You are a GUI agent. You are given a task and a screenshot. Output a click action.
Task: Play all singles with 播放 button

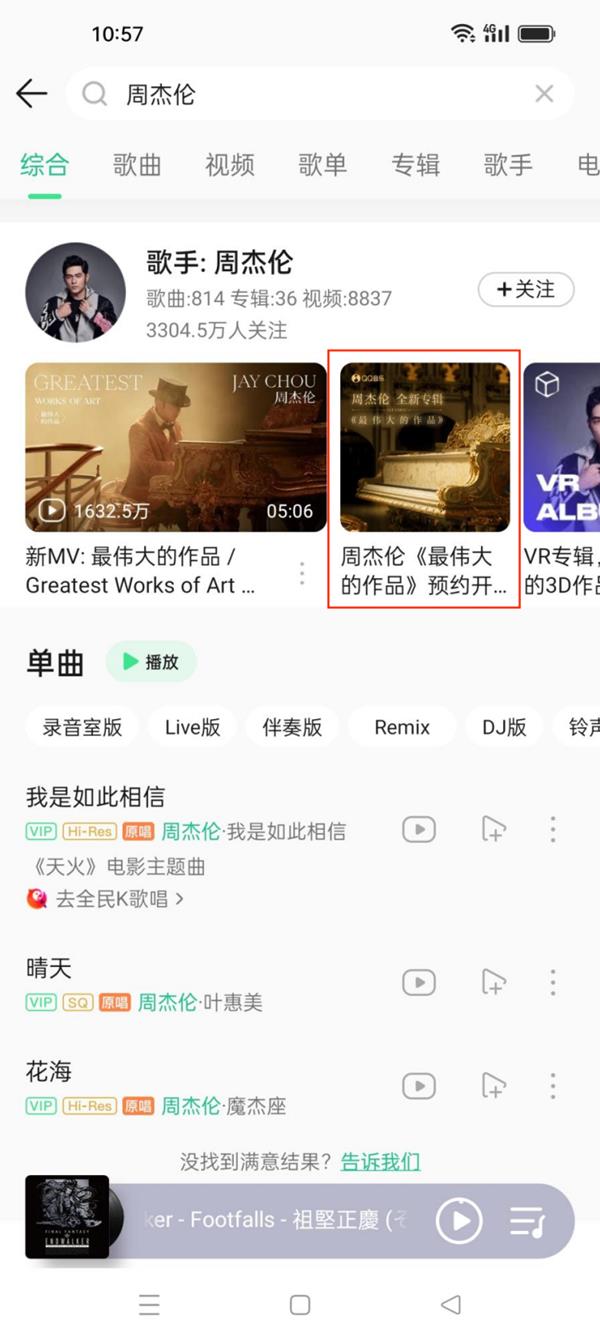tap(150, 662)
